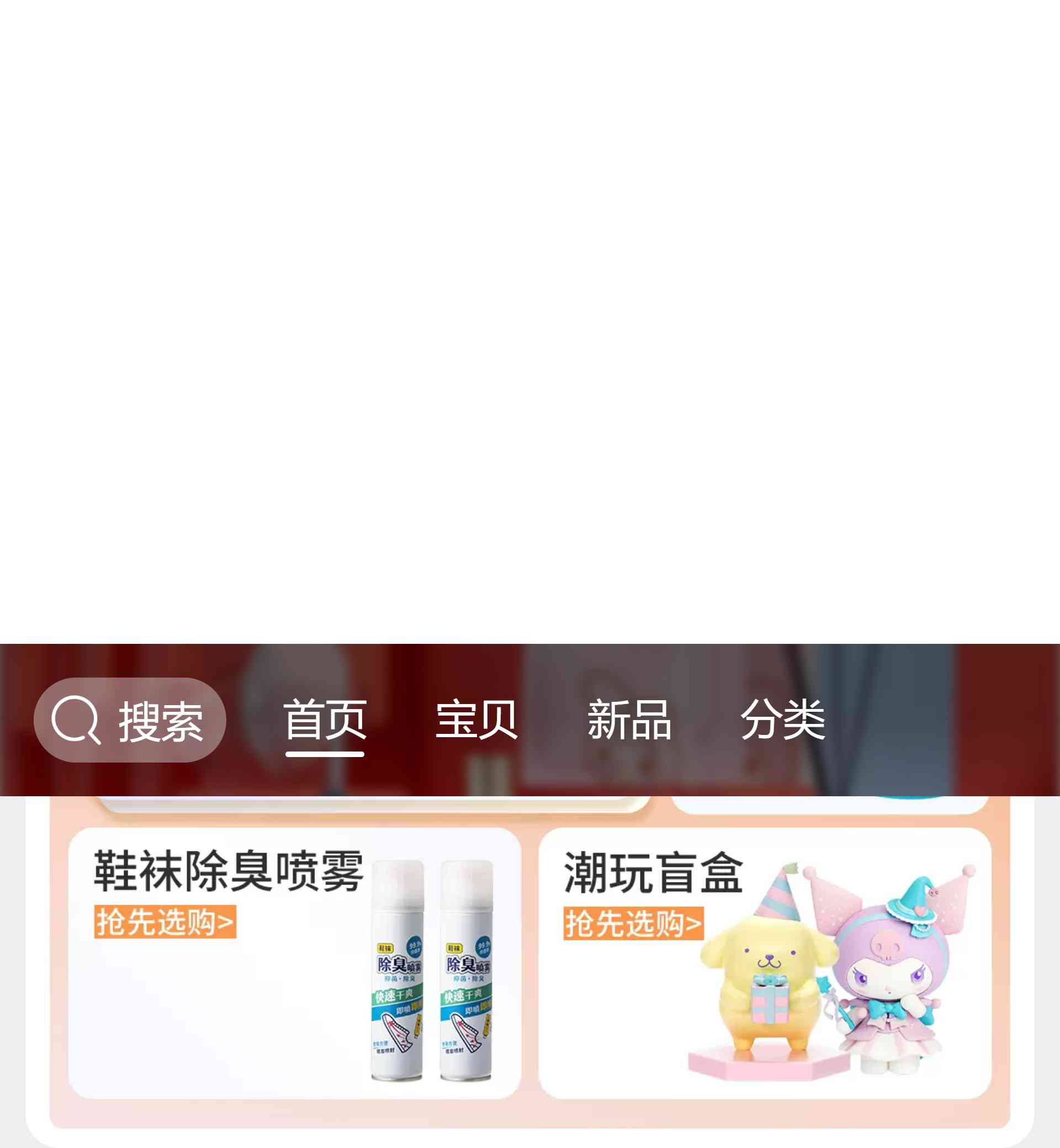The width and height of the screenshot is (1060, 1148).
Task: Switch to the 分类 tab
Action: (782, 720)
